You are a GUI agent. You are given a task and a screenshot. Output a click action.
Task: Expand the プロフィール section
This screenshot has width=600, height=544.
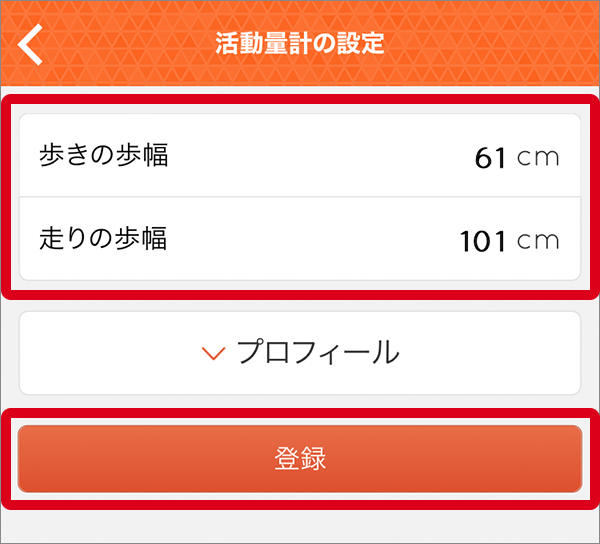(x=300, y=353)
